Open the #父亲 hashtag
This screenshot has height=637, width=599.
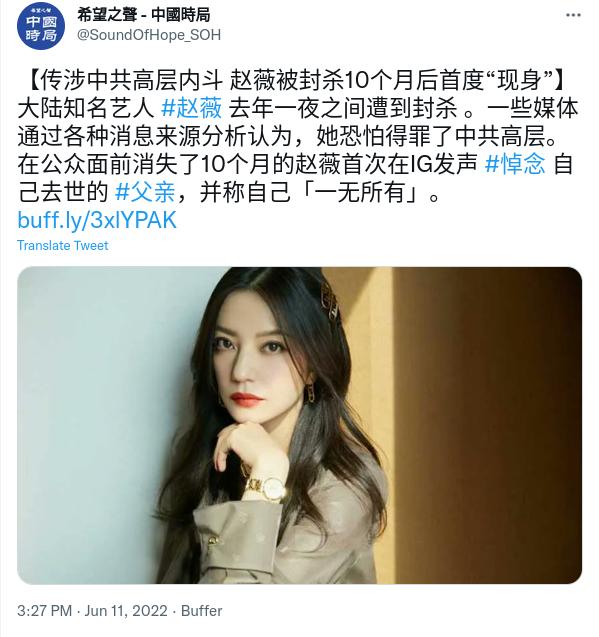tap(145, 192)
